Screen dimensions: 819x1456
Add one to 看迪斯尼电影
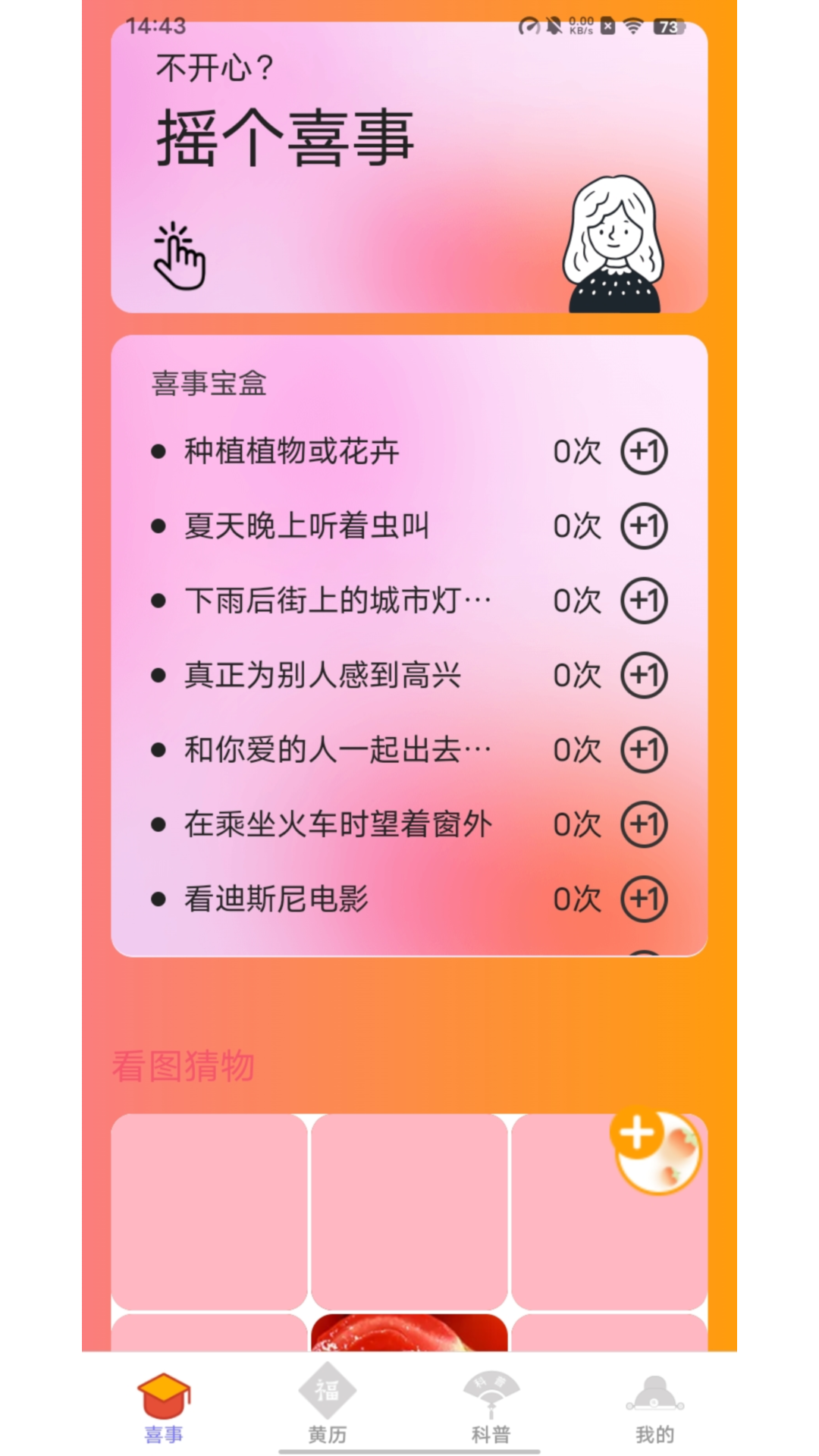(644, 899)
